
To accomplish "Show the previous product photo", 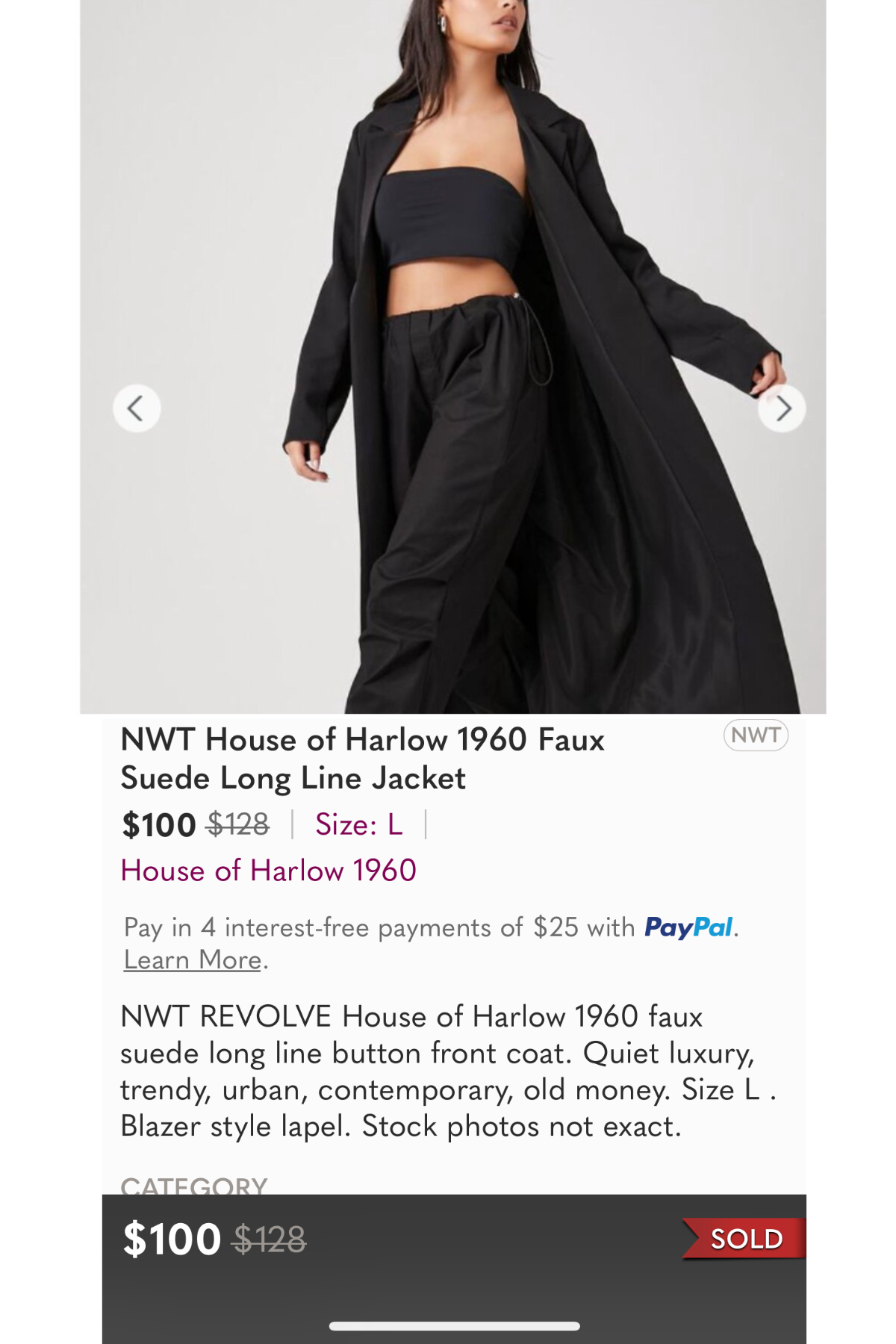I will (137, 408).
